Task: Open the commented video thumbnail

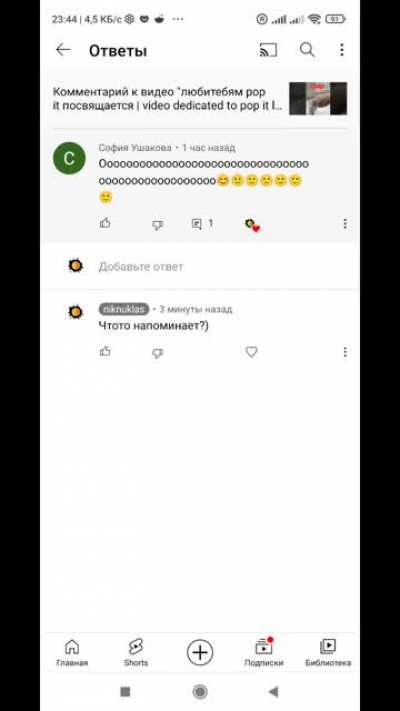Action: [318, 98]
